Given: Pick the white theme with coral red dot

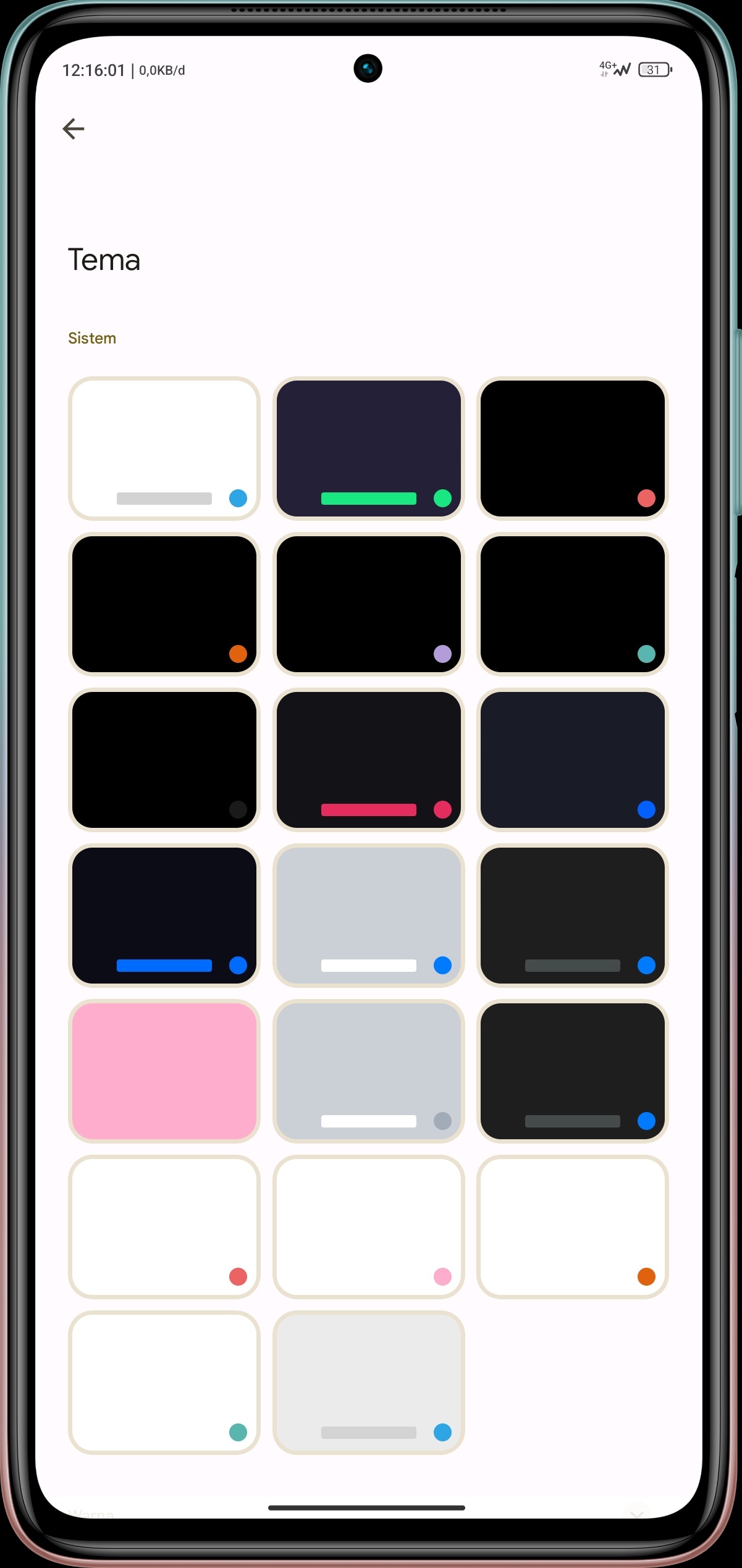Looking at the screenshot, I should 164,1226.
